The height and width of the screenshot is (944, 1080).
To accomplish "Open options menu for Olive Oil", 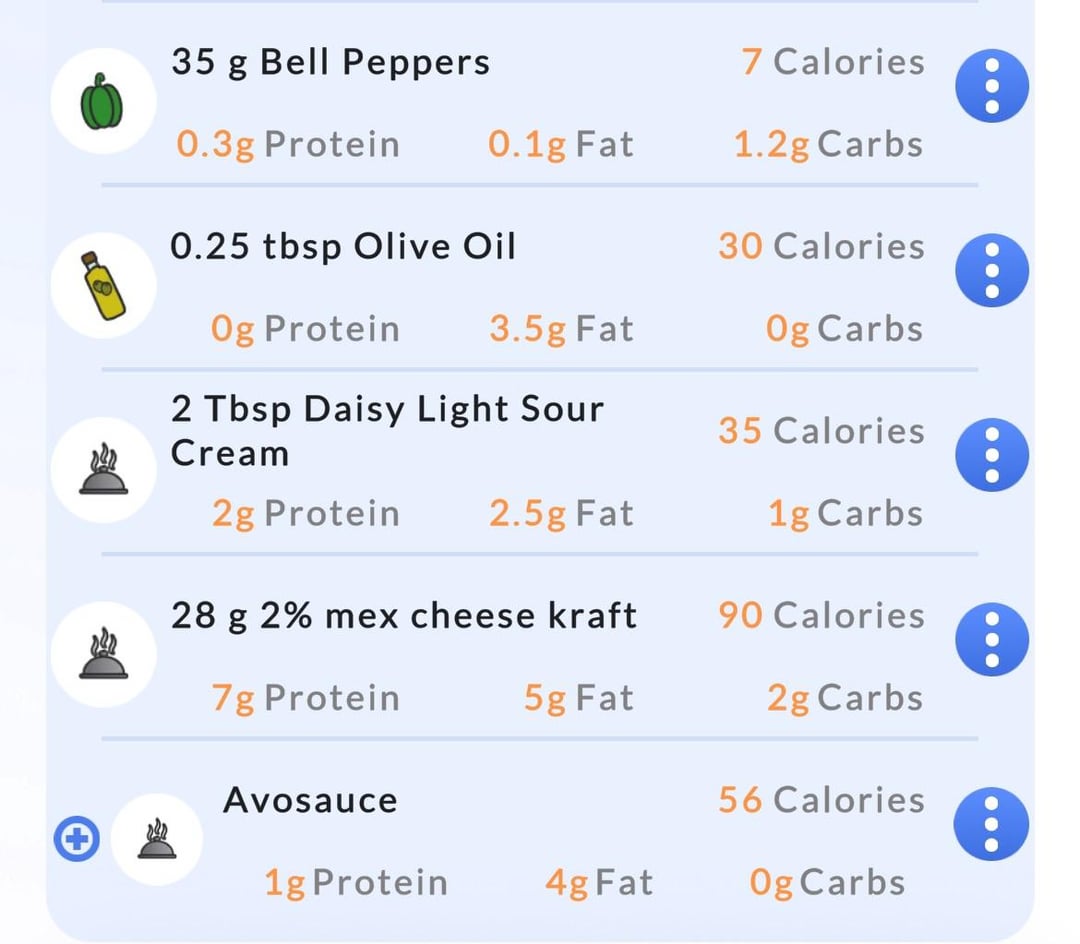I will click(x=992, y=271).
